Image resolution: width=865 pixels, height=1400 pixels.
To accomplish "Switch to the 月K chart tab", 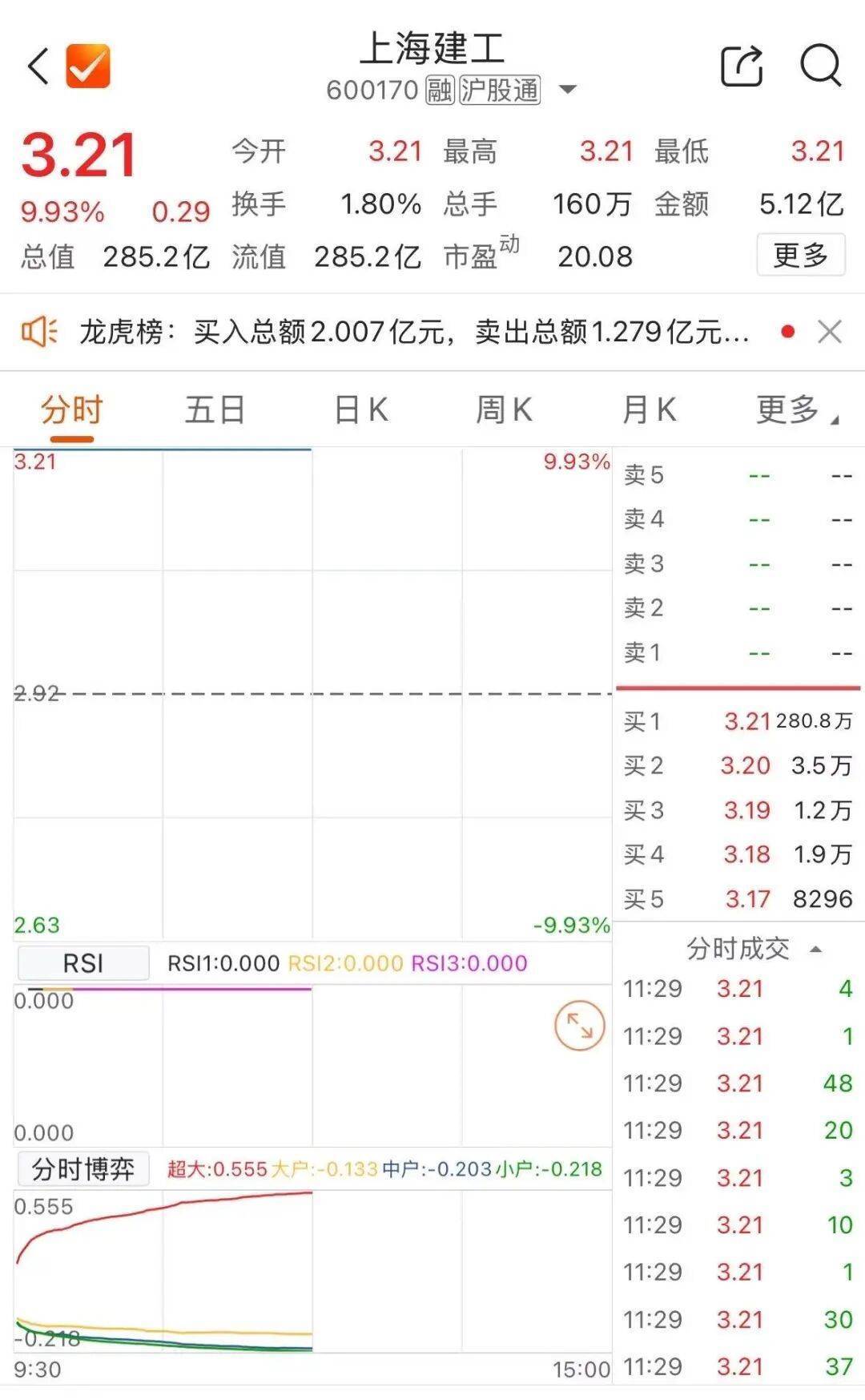I will (649, 410).
